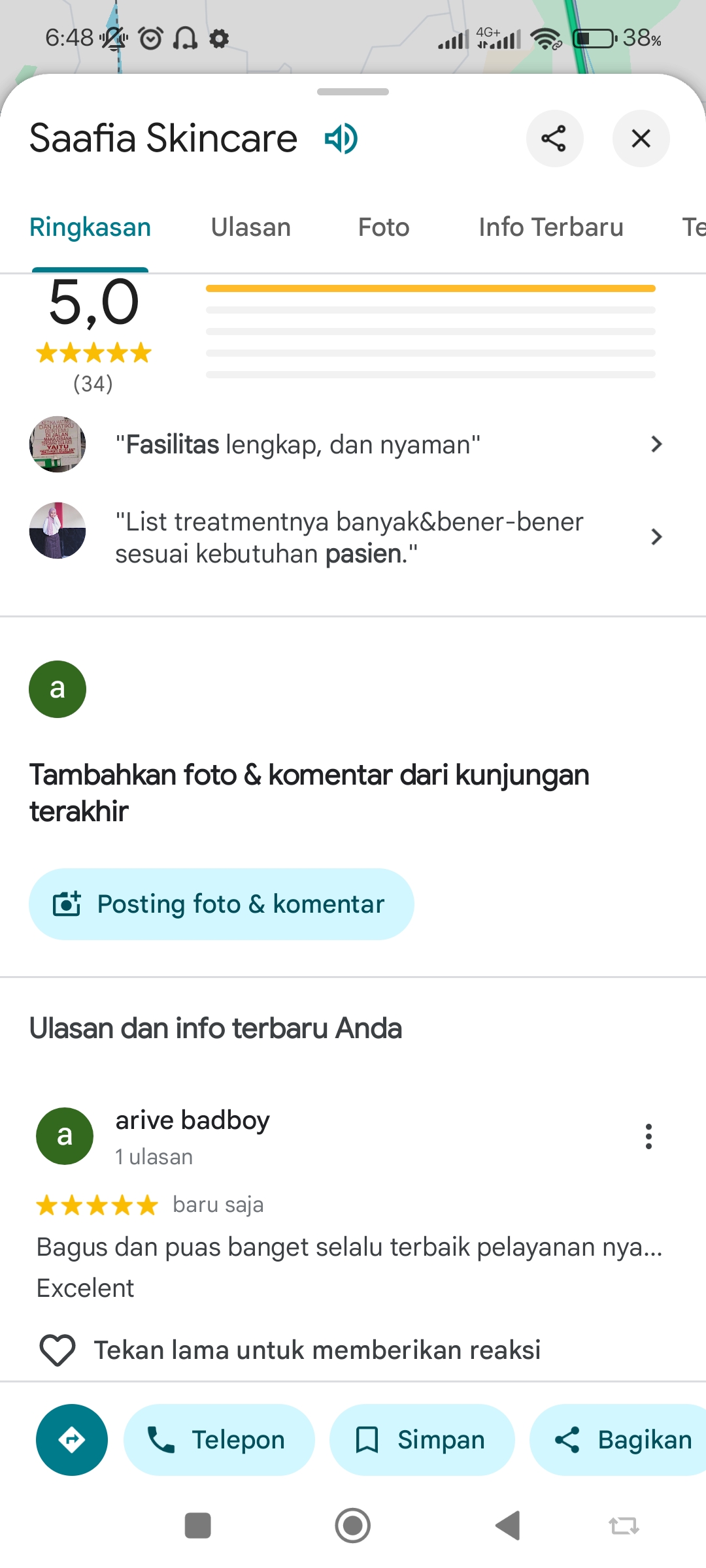
Task: Open the "Fasilitas lengkap, dan nyaman" review snippet
Action: (353, 444)
